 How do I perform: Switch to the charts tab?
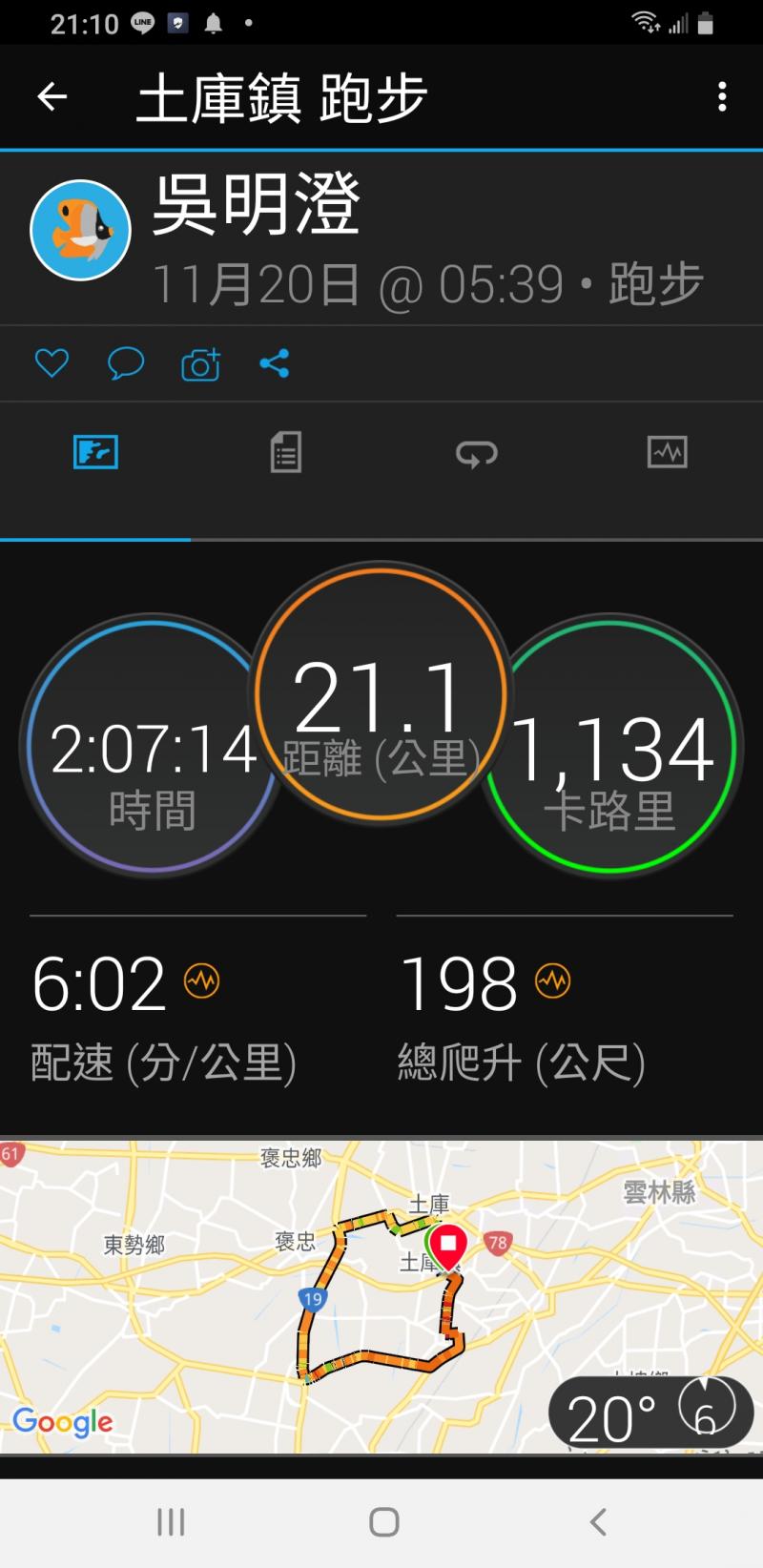tap(667, 452)
